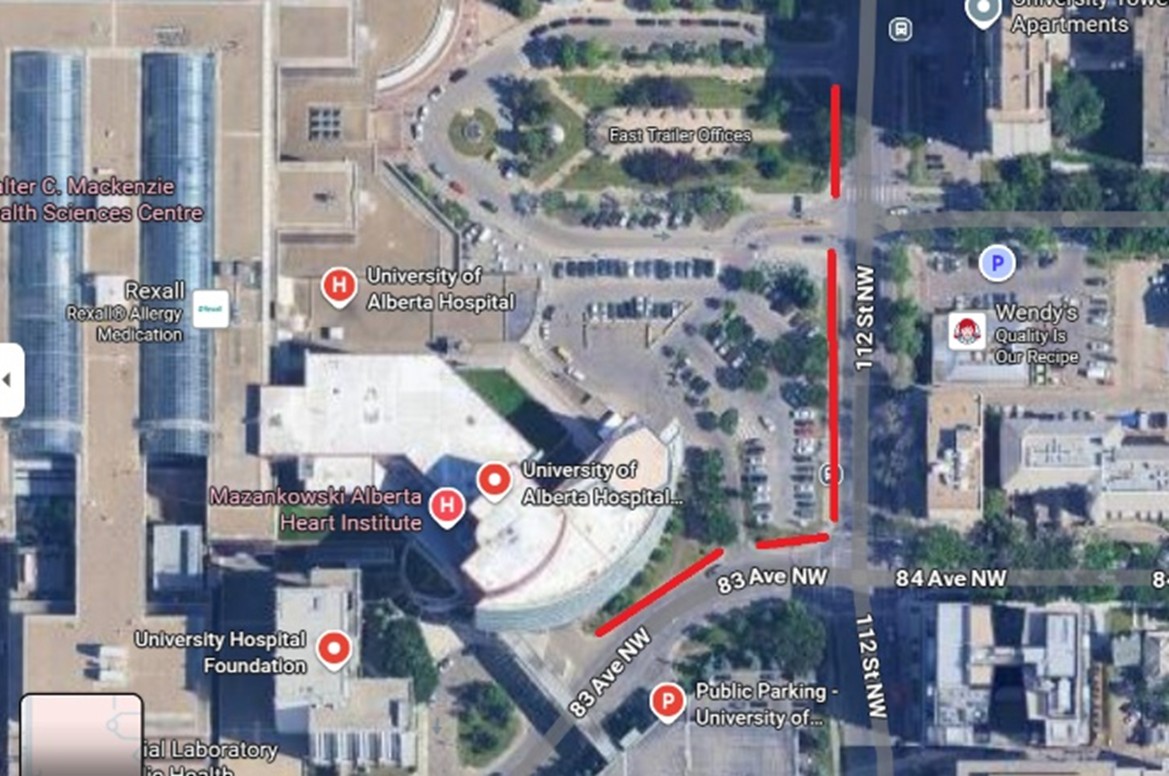Viewport: 1169px width, 776px height.
Task: Tap the University Hospital Foundation pin
Action: (333, 649)
